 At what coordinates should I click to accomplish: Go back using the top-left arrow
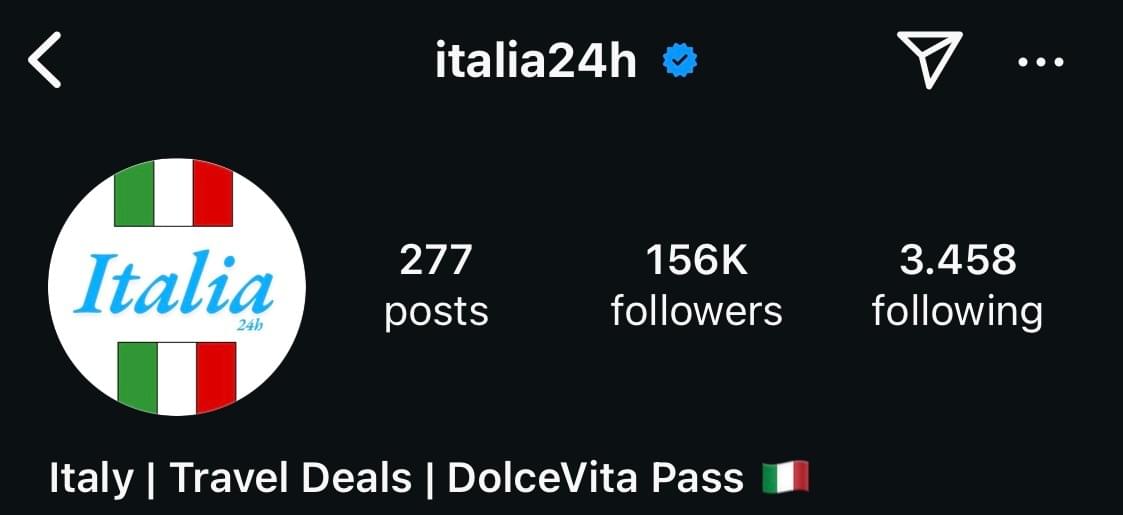tap(45, 60)
